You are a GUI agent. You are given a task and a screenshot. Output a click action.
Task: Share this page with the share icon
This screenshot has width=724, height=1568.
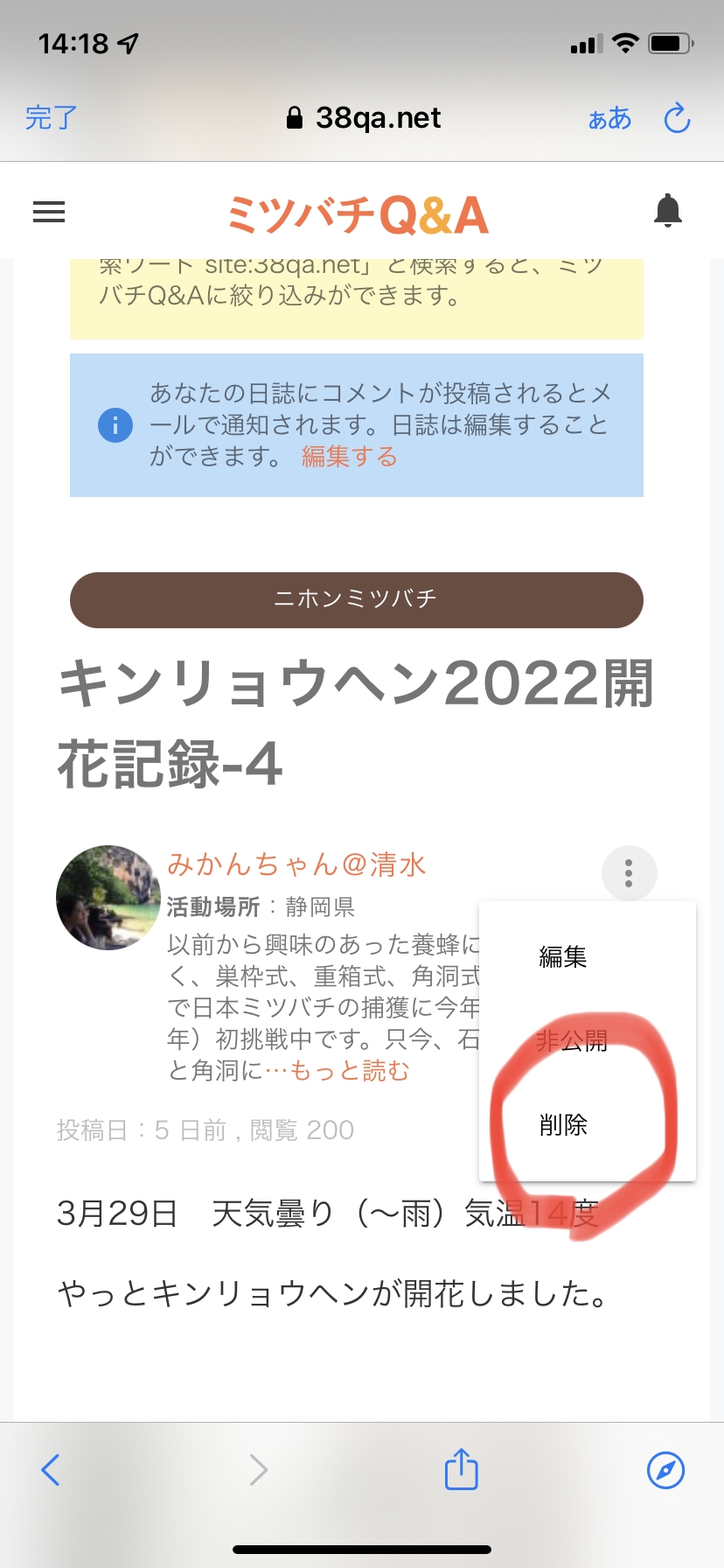tap(461, 1468)
